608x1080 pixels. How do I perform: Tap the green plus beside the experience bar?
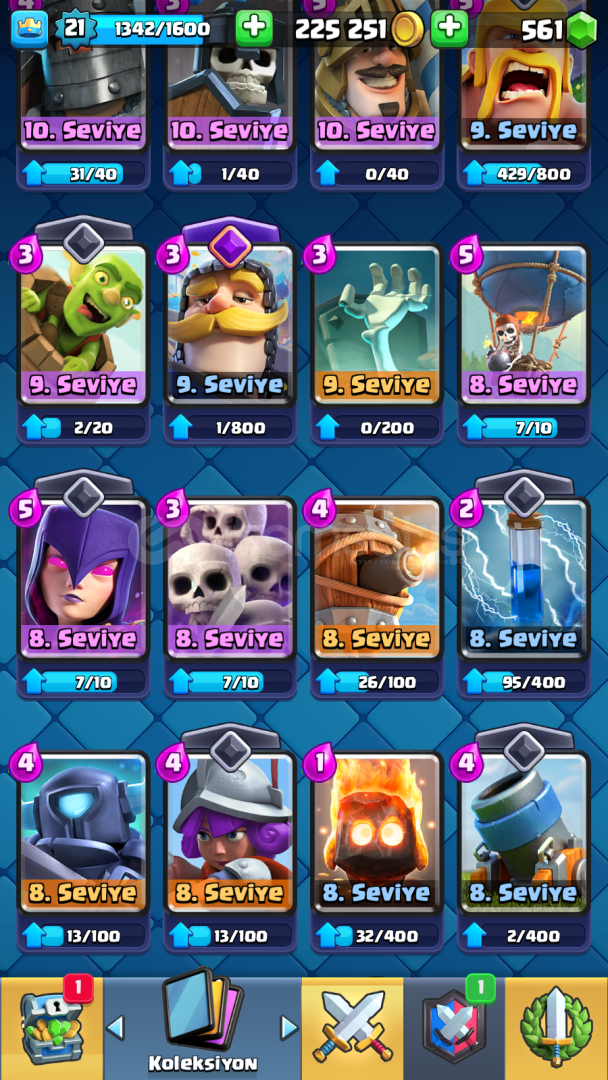(x=254, y=29)
